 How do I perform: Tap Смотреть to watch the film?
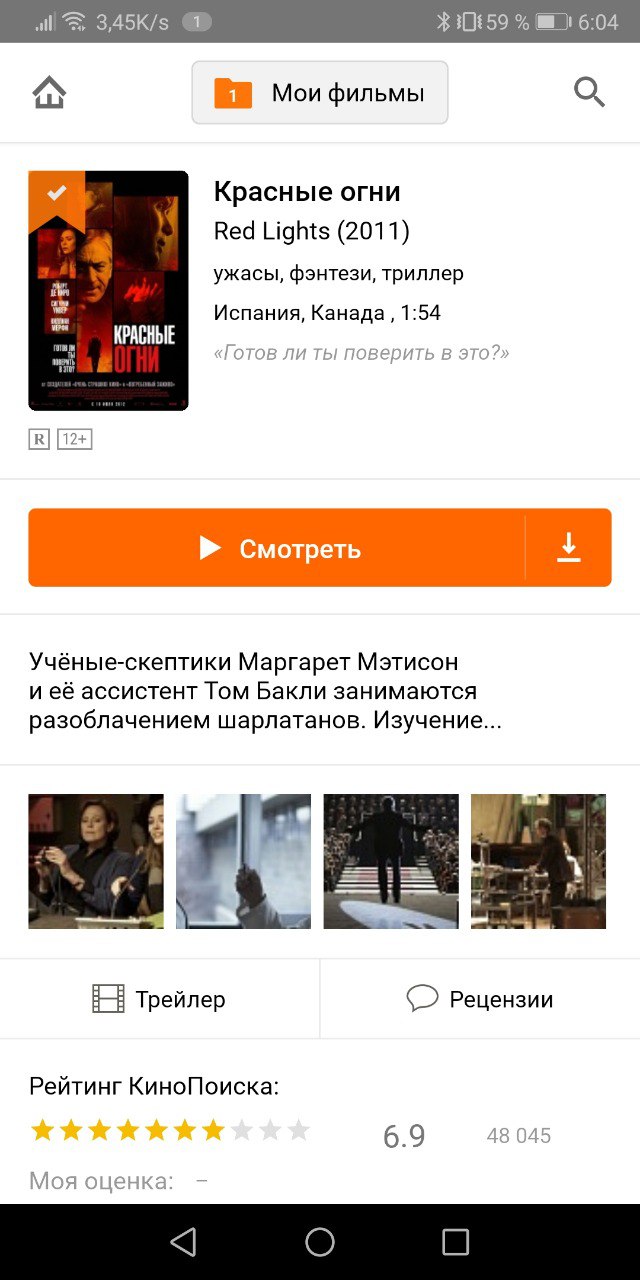coord(277,548)
